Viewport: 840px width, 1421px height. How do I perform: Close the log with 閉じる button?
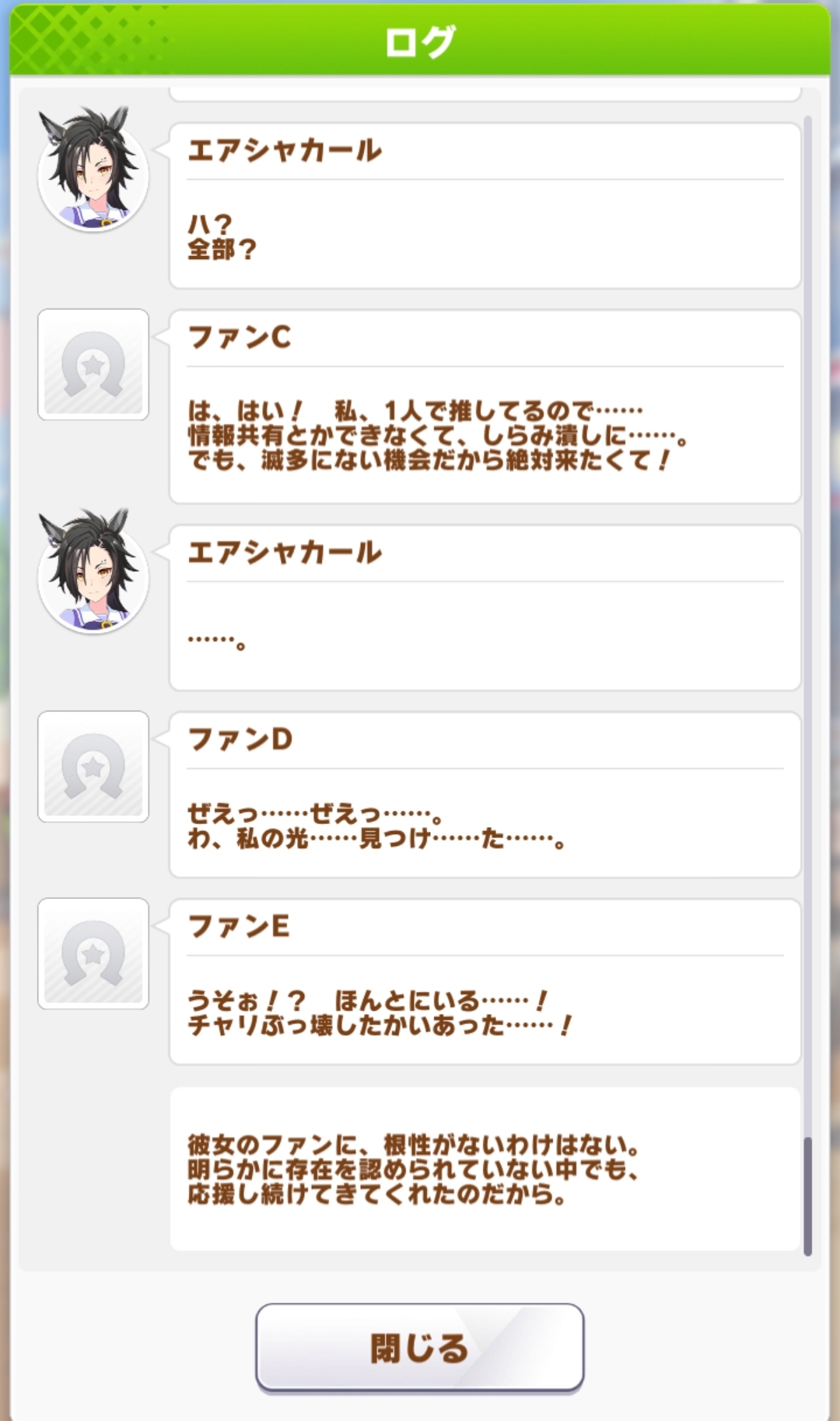[419, 1347]
